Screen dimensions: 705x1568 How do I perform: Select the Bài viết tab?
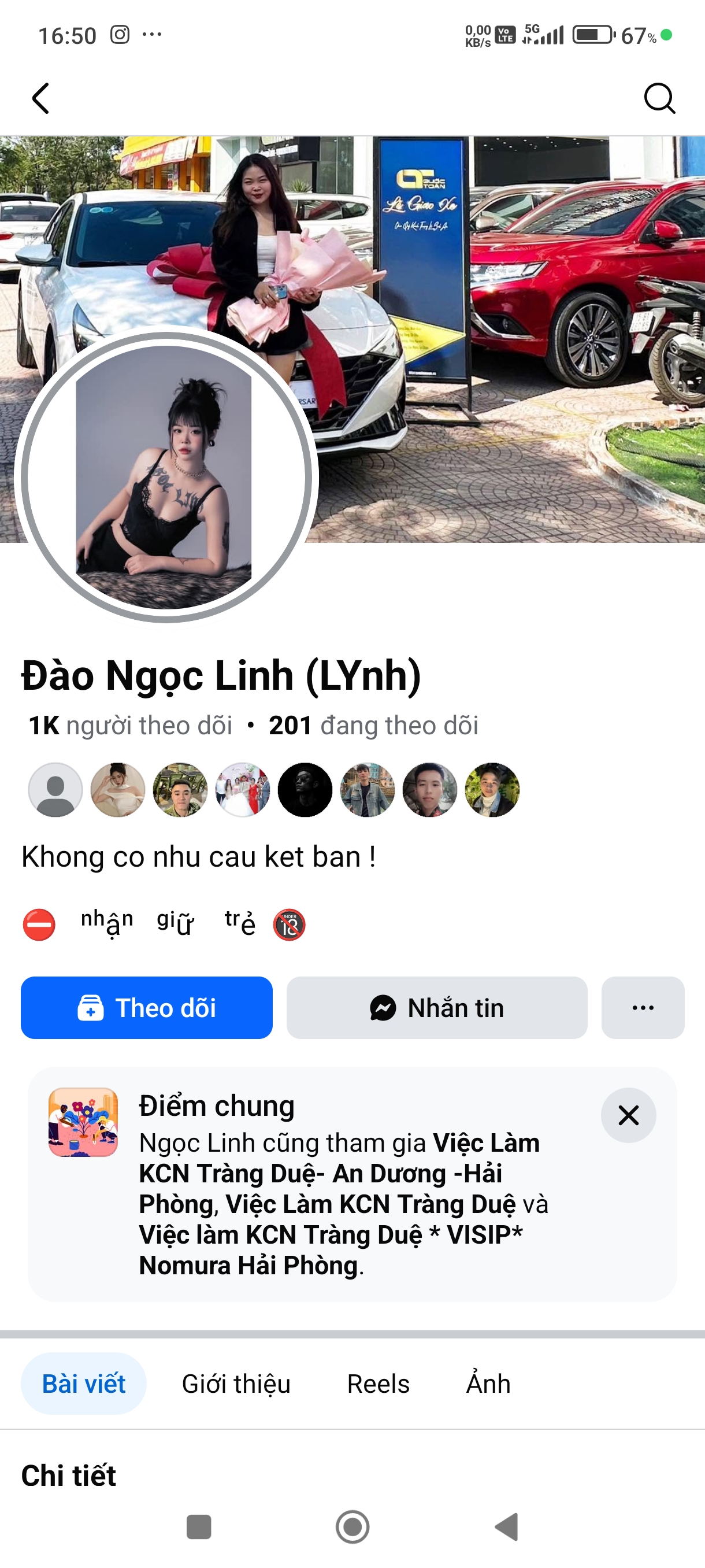84,1384
